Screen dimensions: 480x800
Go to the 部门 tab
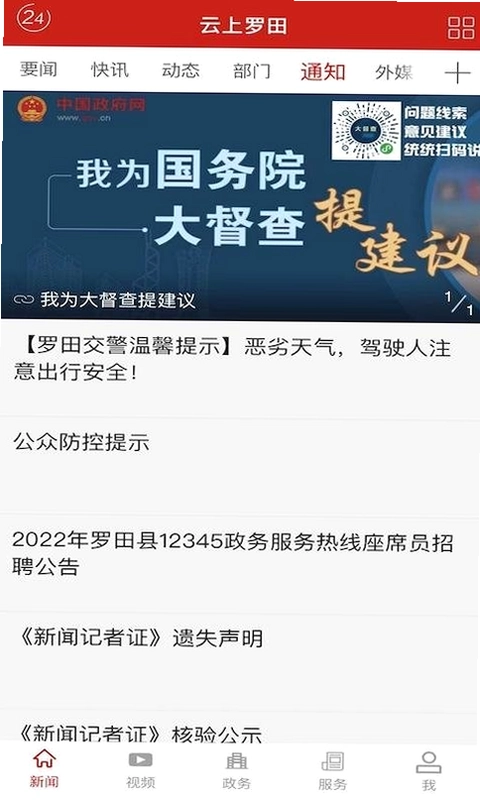[251, 71]
